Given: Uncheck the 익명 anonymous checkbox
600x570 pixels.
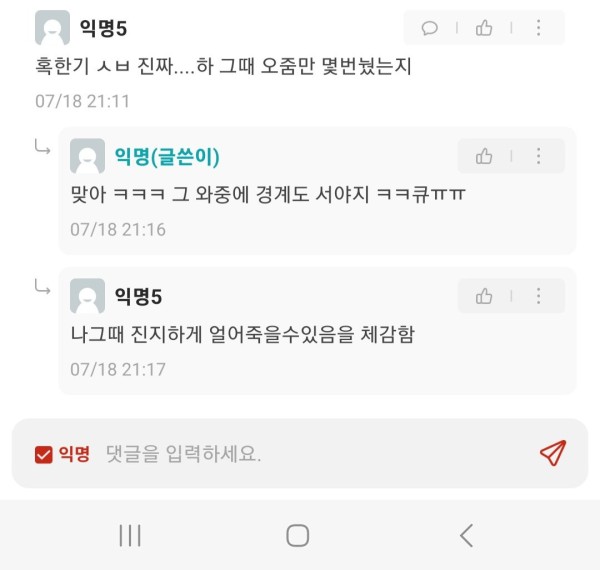Looking at the screenshot, I should pyautogui.click(x=43, y=454).
